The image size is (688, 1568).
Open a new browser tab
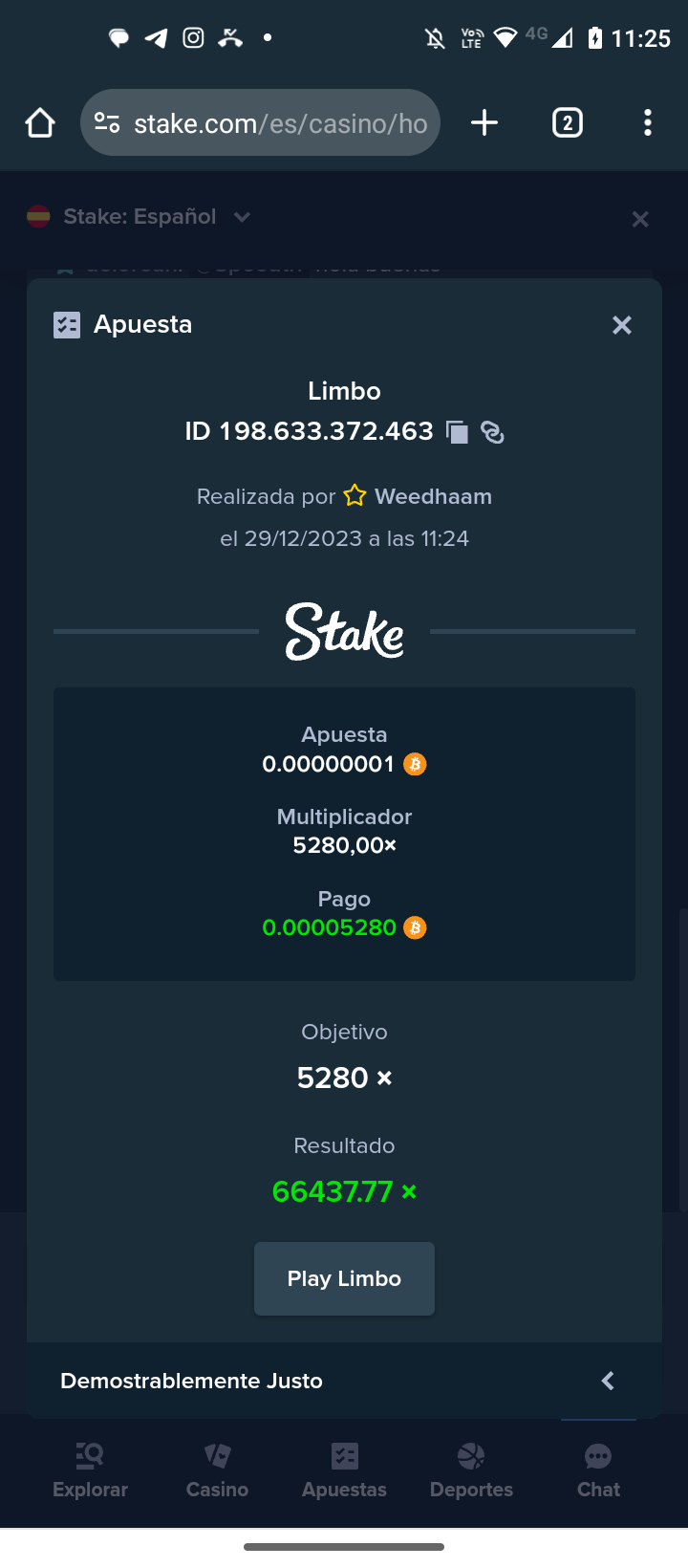click(x=484, y=122)
